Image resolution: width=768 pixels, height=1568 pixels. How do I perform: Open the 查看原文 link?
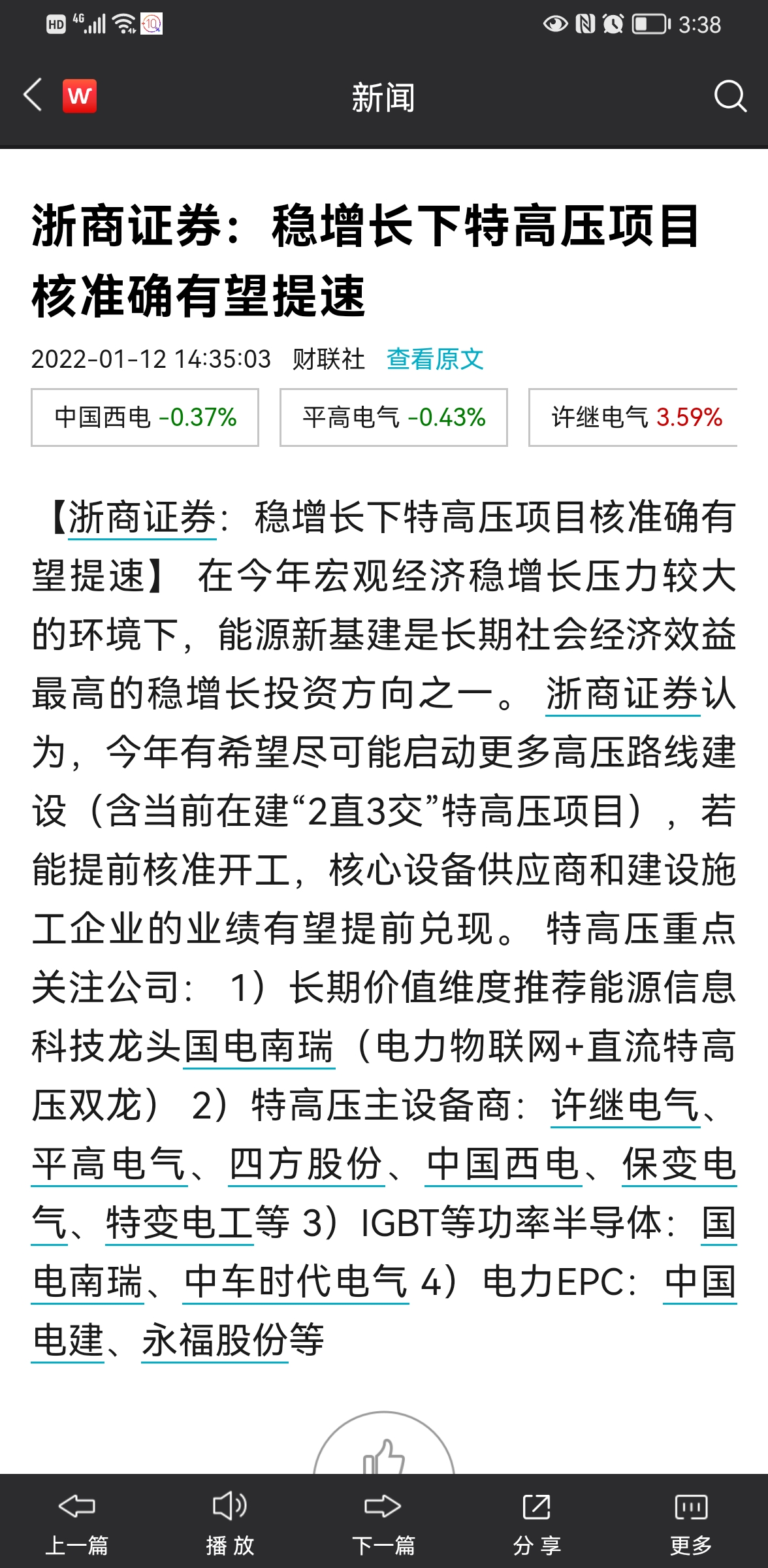pyautogui.click(x=435, y=359)
